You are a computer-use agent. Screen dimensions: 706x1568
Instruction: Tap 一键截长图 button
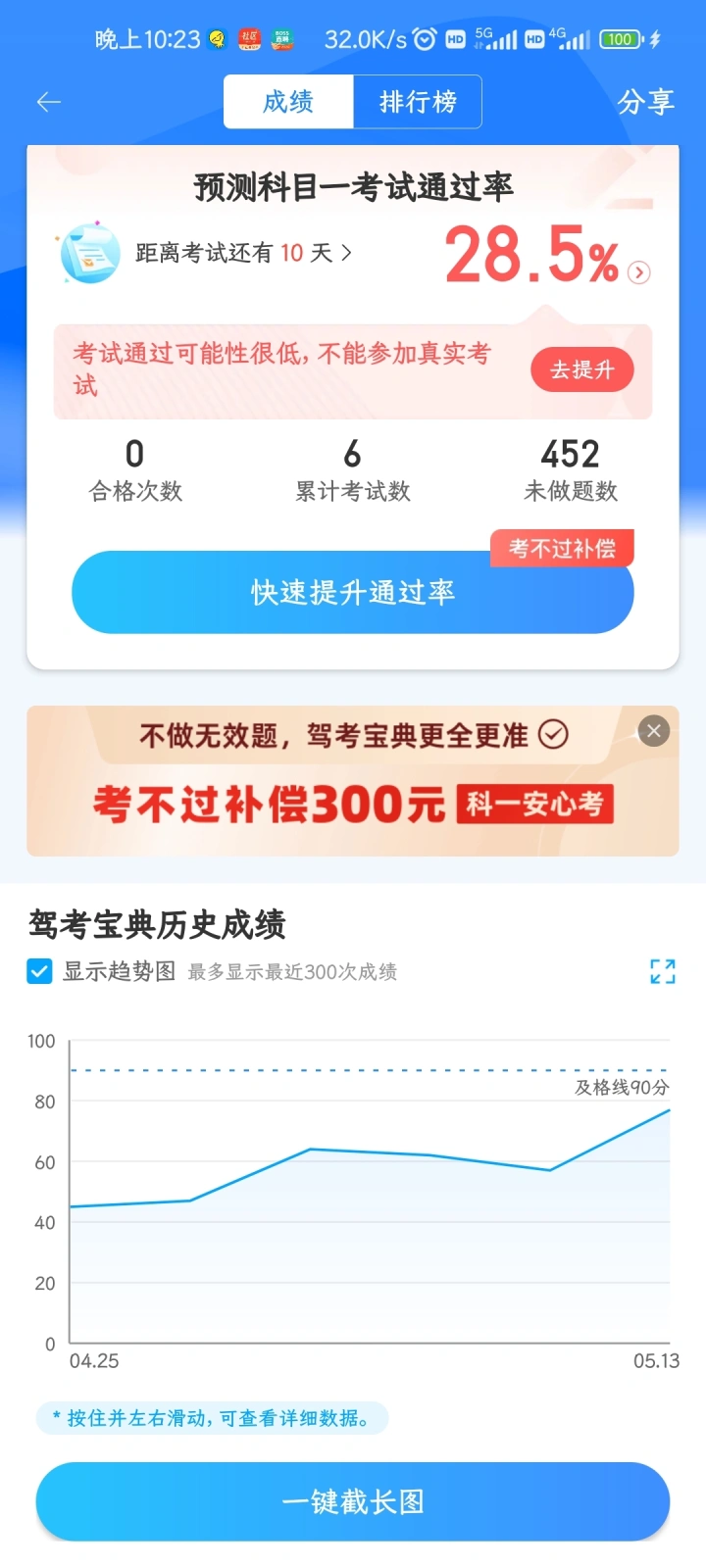point(353,1501)
